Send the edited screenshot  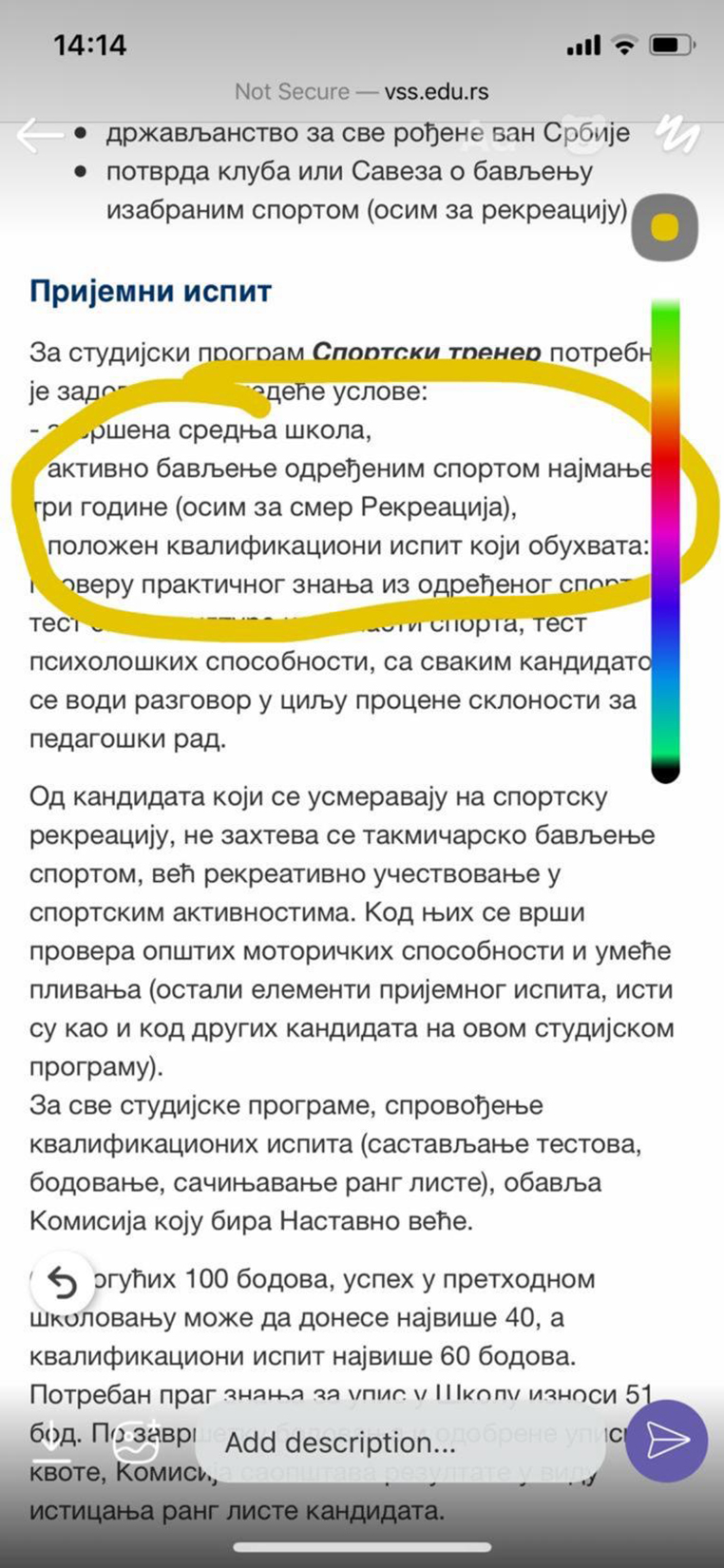click(667, 1441)
